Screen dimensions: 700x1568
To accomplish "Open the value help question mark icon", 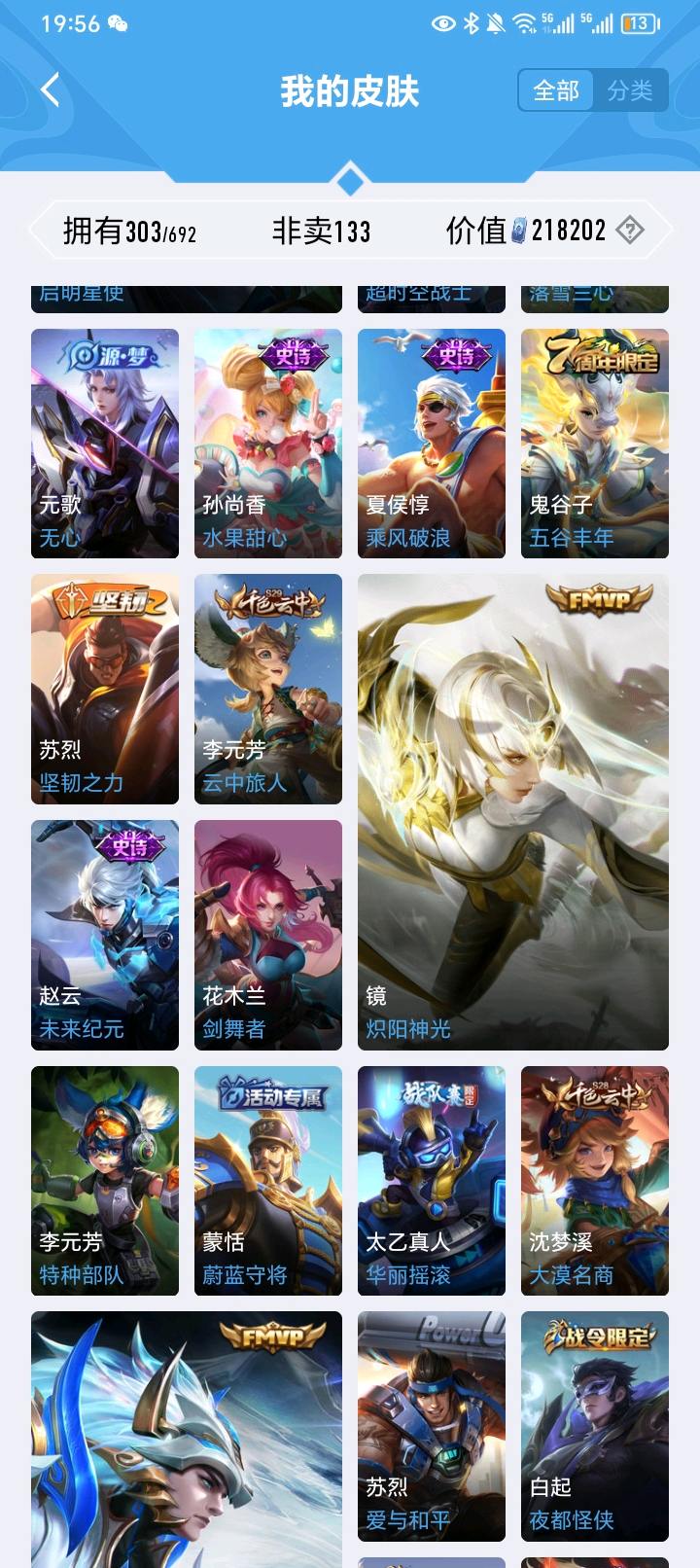I will pyautogui.click(x=630, y=231).
